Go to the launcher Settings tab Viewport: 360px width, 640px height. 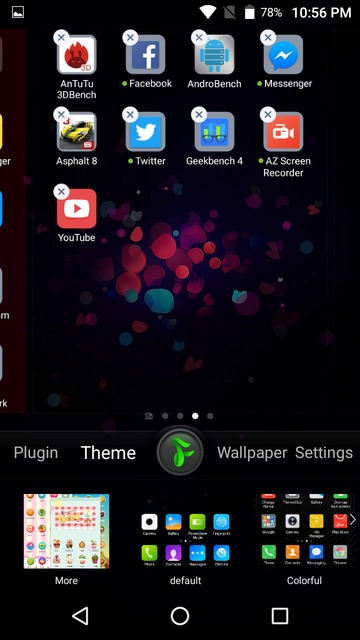click(324, 453)
